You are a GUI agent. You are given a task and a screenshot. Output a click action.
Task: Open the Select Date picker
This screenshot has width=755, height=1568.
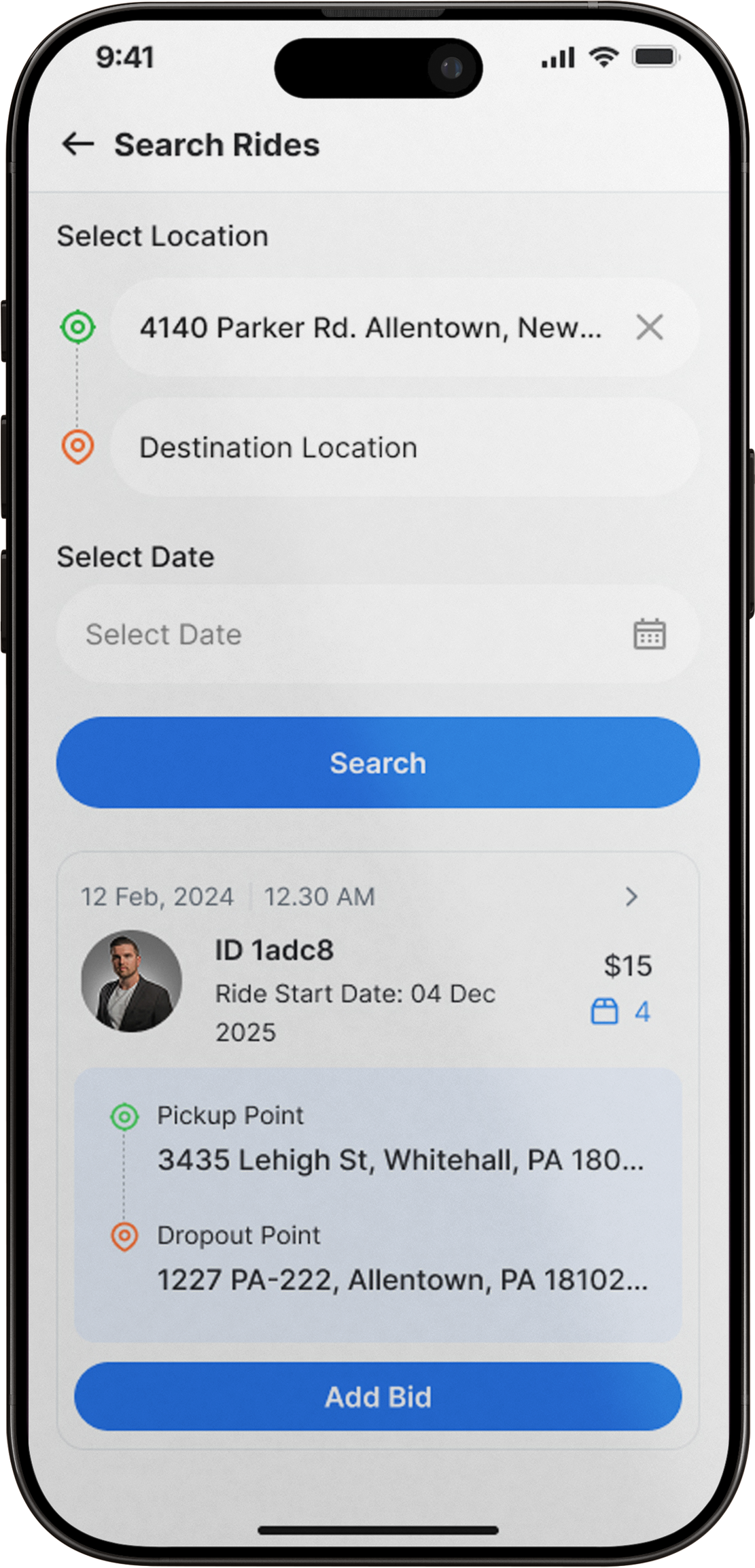[377, 634]
